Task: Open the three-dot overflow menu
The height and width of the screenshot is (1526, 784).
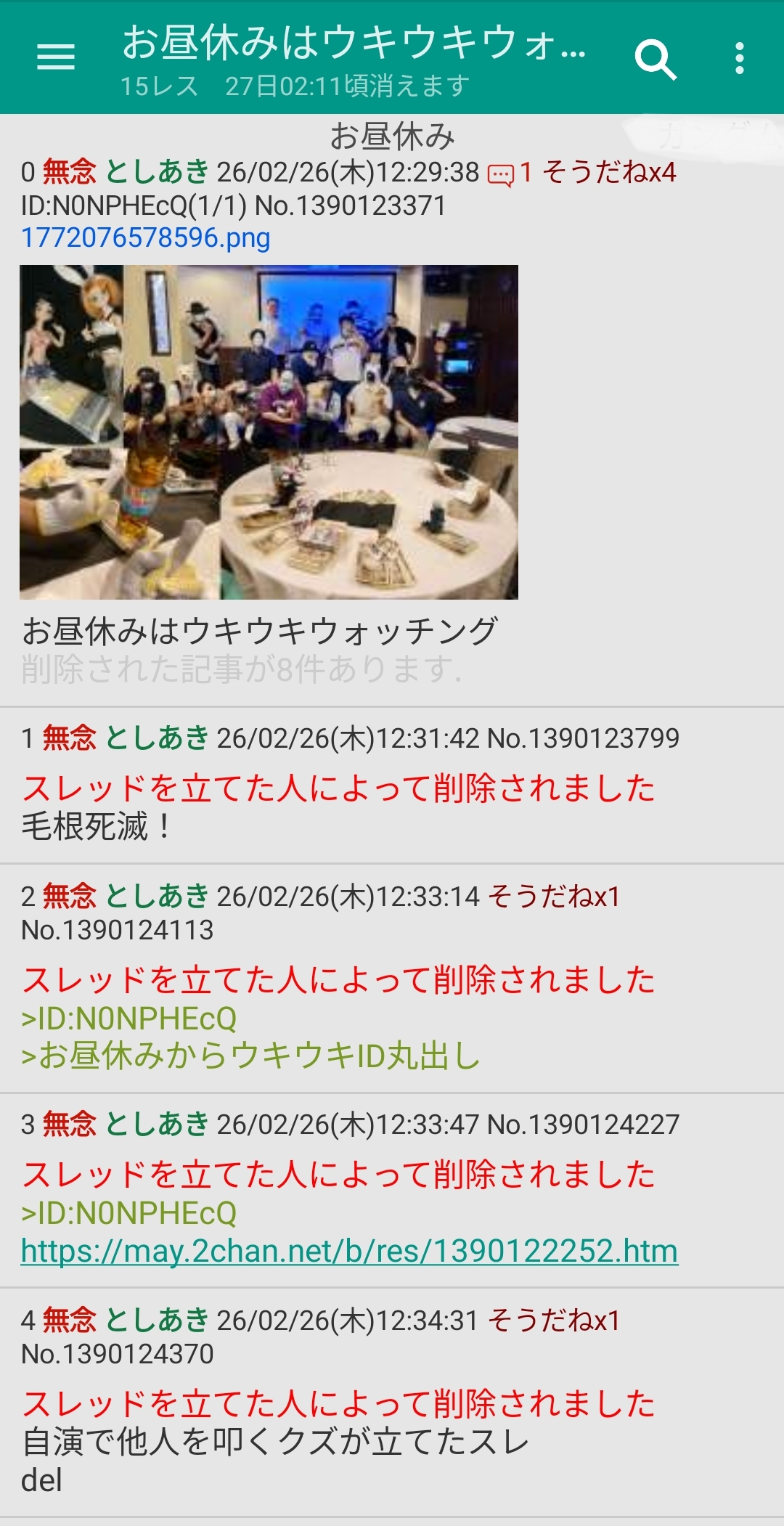Action: [x=739, y=58]
